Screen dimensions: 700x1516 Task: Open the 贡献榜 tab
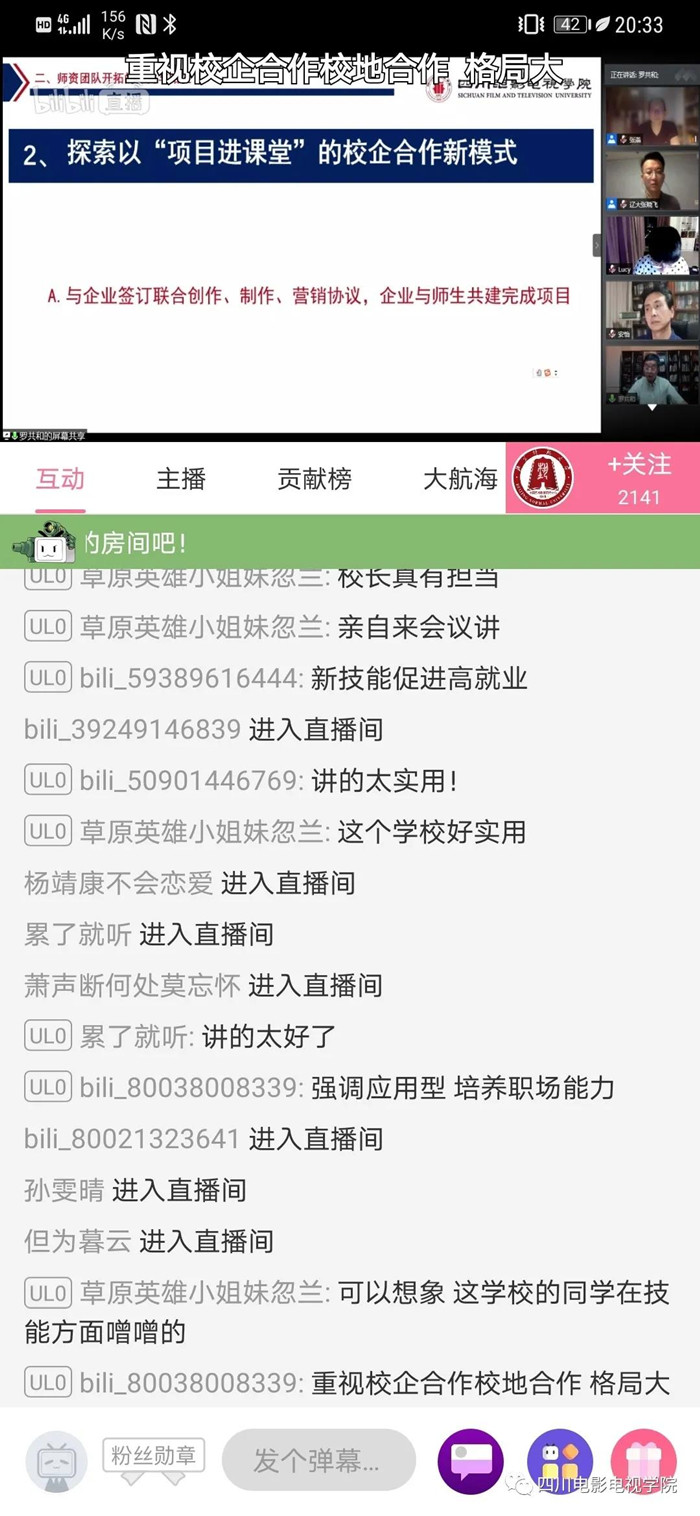(x=314, y=478)
